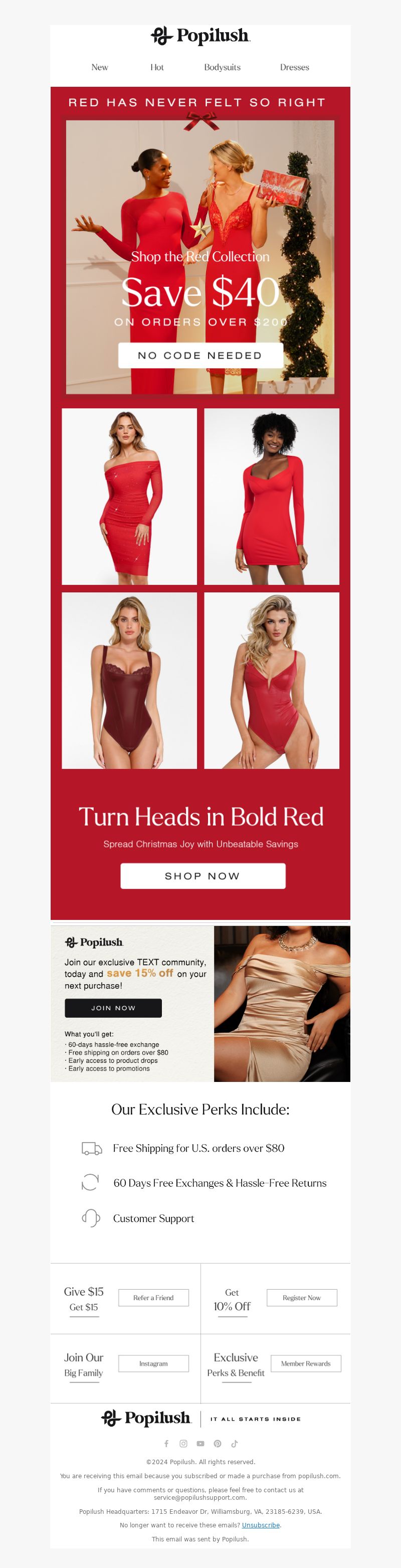Image resolution: width=401 pixels, height=1568 pixels.
Task: Tap the Shop Now button
Action: [x=203, y=876]
